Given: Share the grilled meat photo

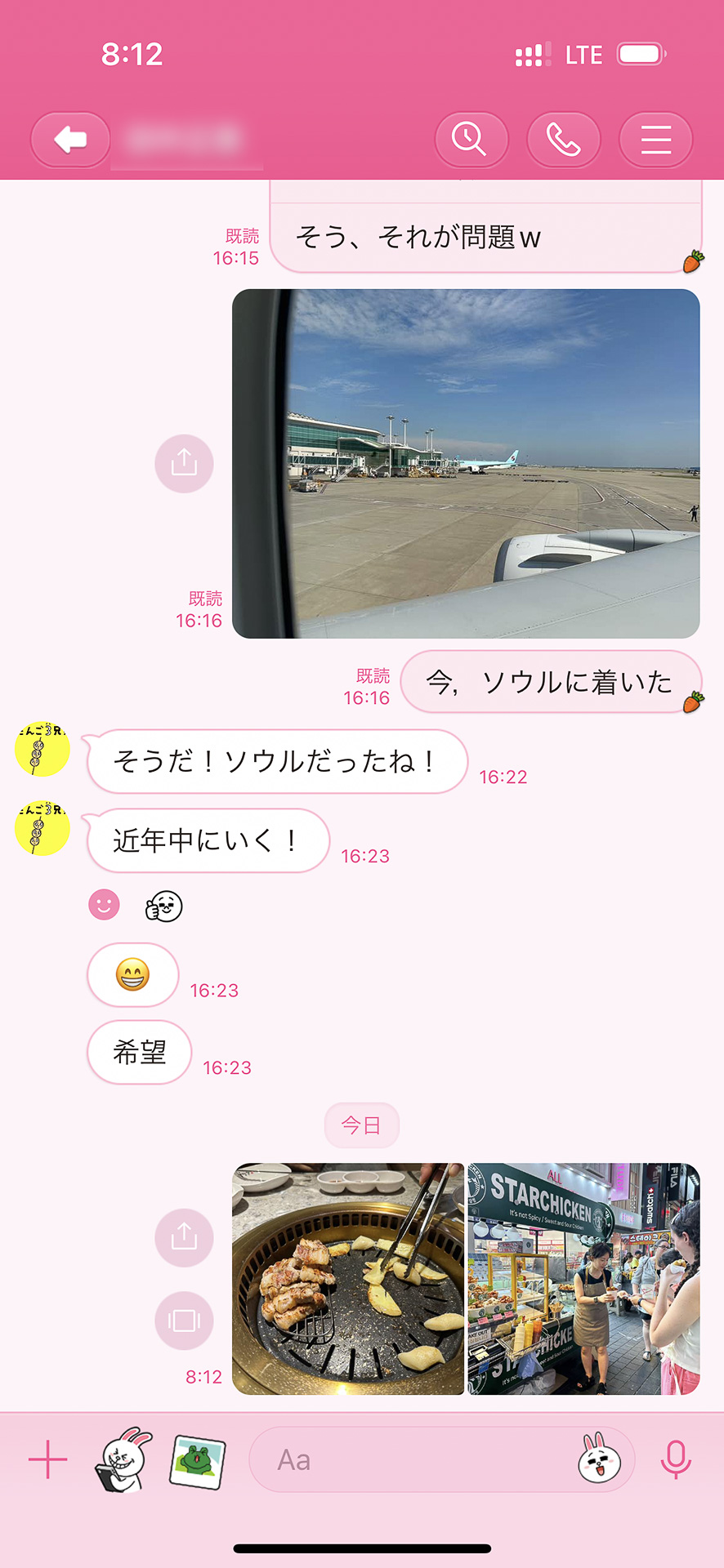Looking at the screenshot, I should (x=185, y=1237).
